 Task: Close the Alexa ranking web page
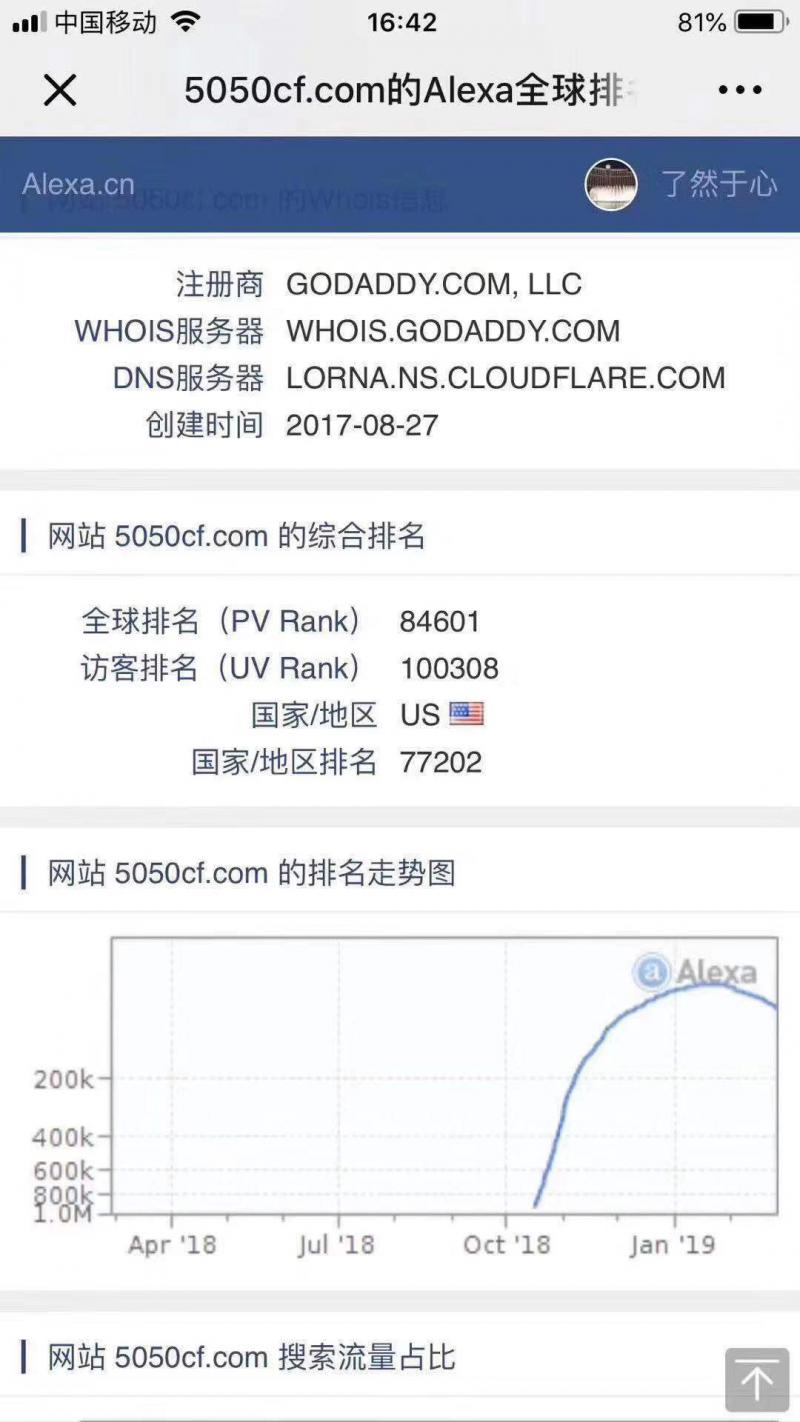60,91
